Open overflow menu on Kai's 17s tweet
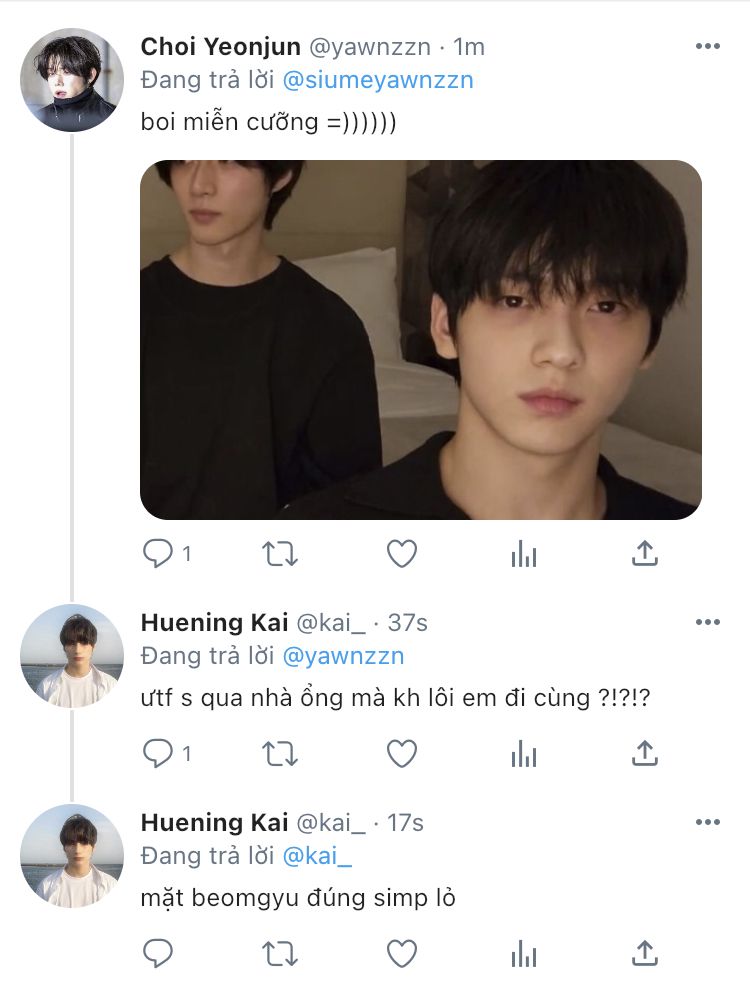Viewport: 750px width, 985px height. click(707, 822)
